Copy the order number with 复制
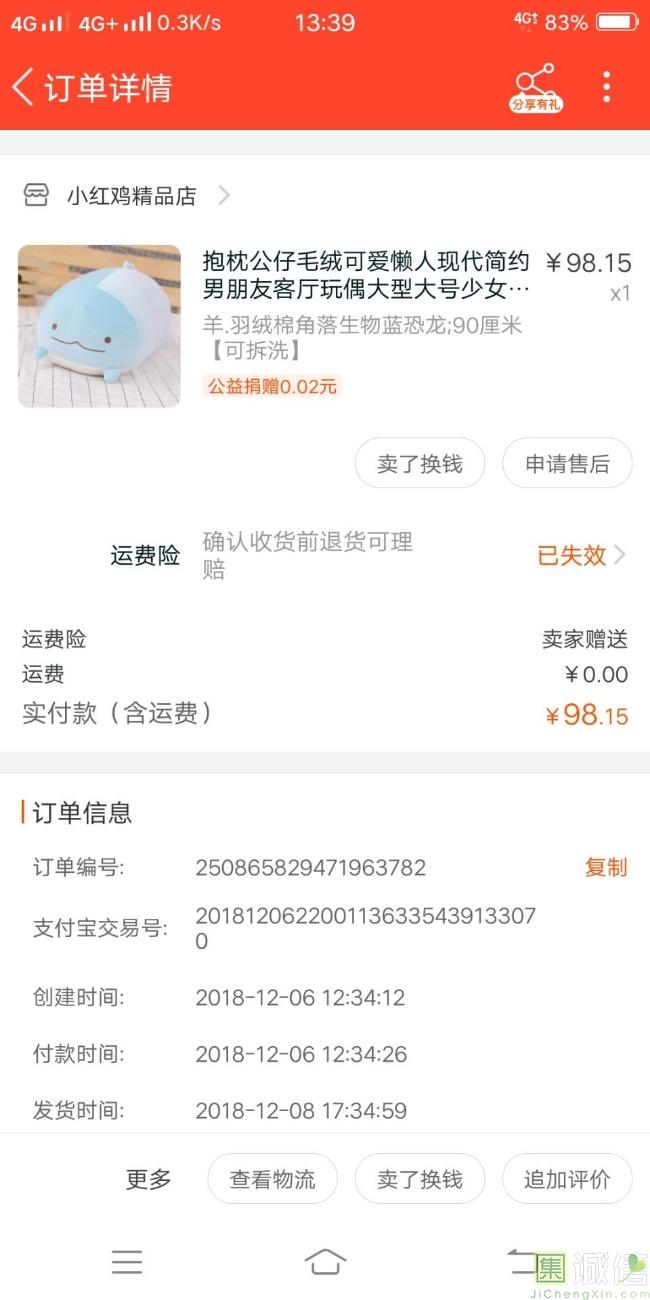 click(x=605, y=867)
